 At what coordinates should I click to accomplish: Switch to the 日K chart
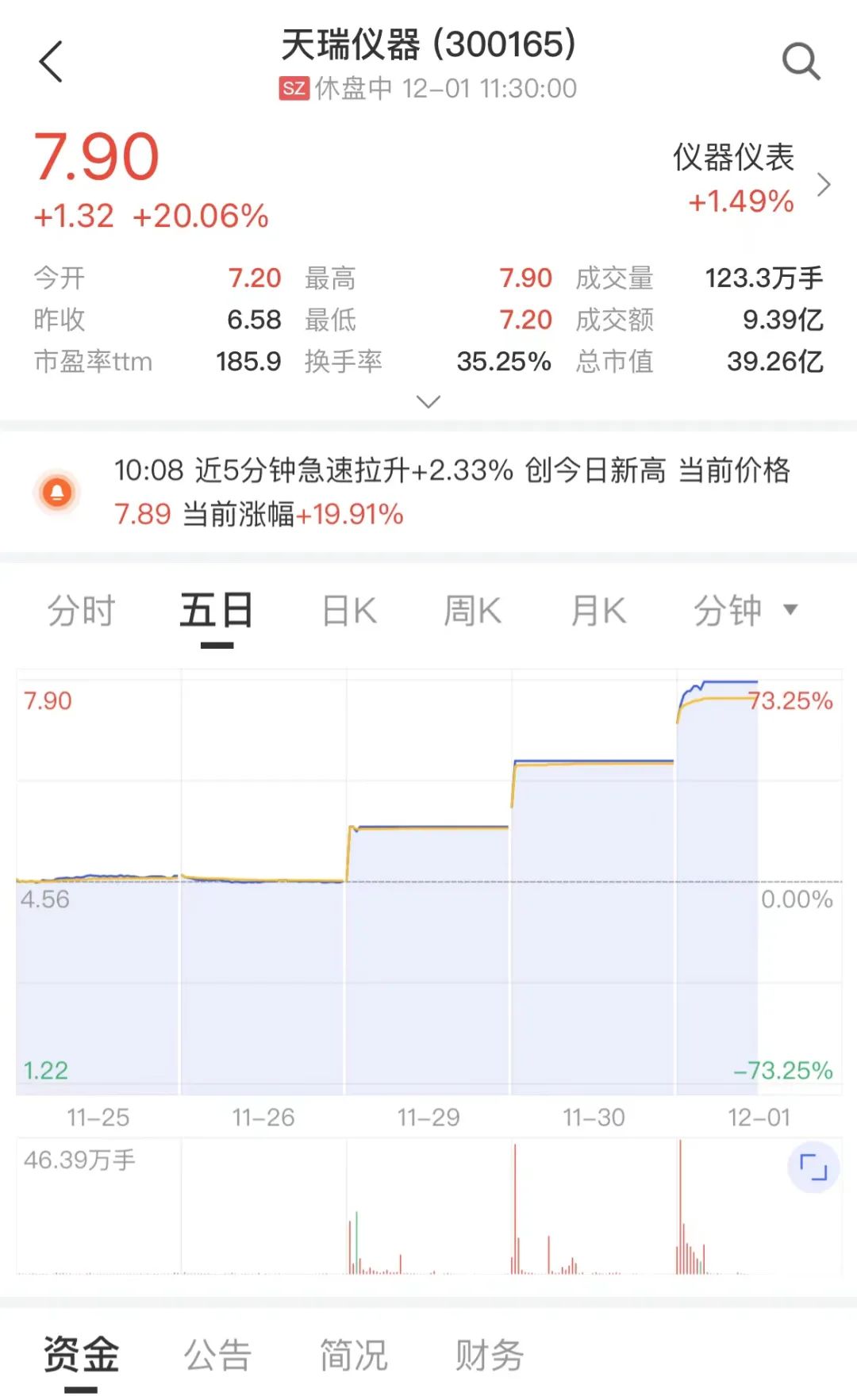pyautogui.click(x=349, y=612)
